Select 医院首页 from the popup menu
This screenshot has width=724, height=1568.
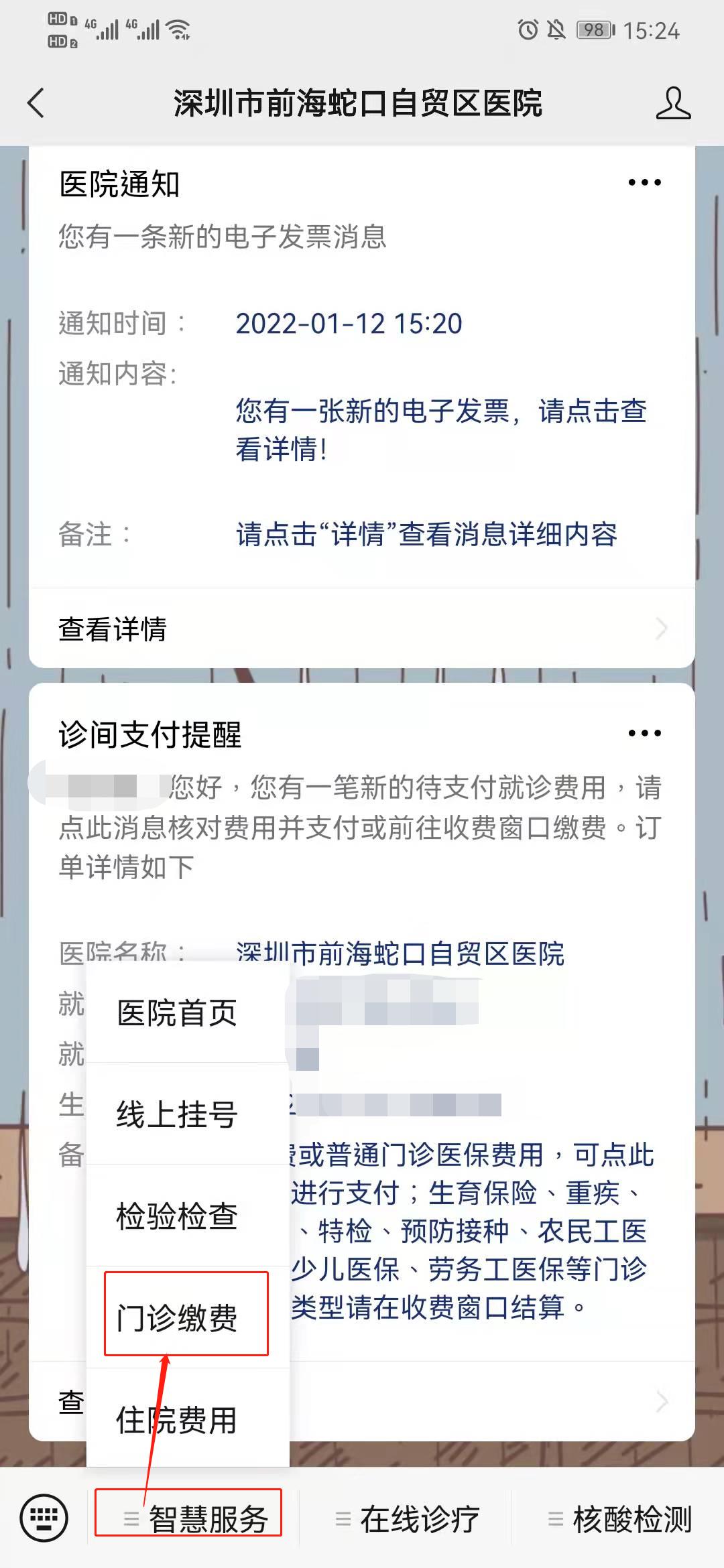178,1013
